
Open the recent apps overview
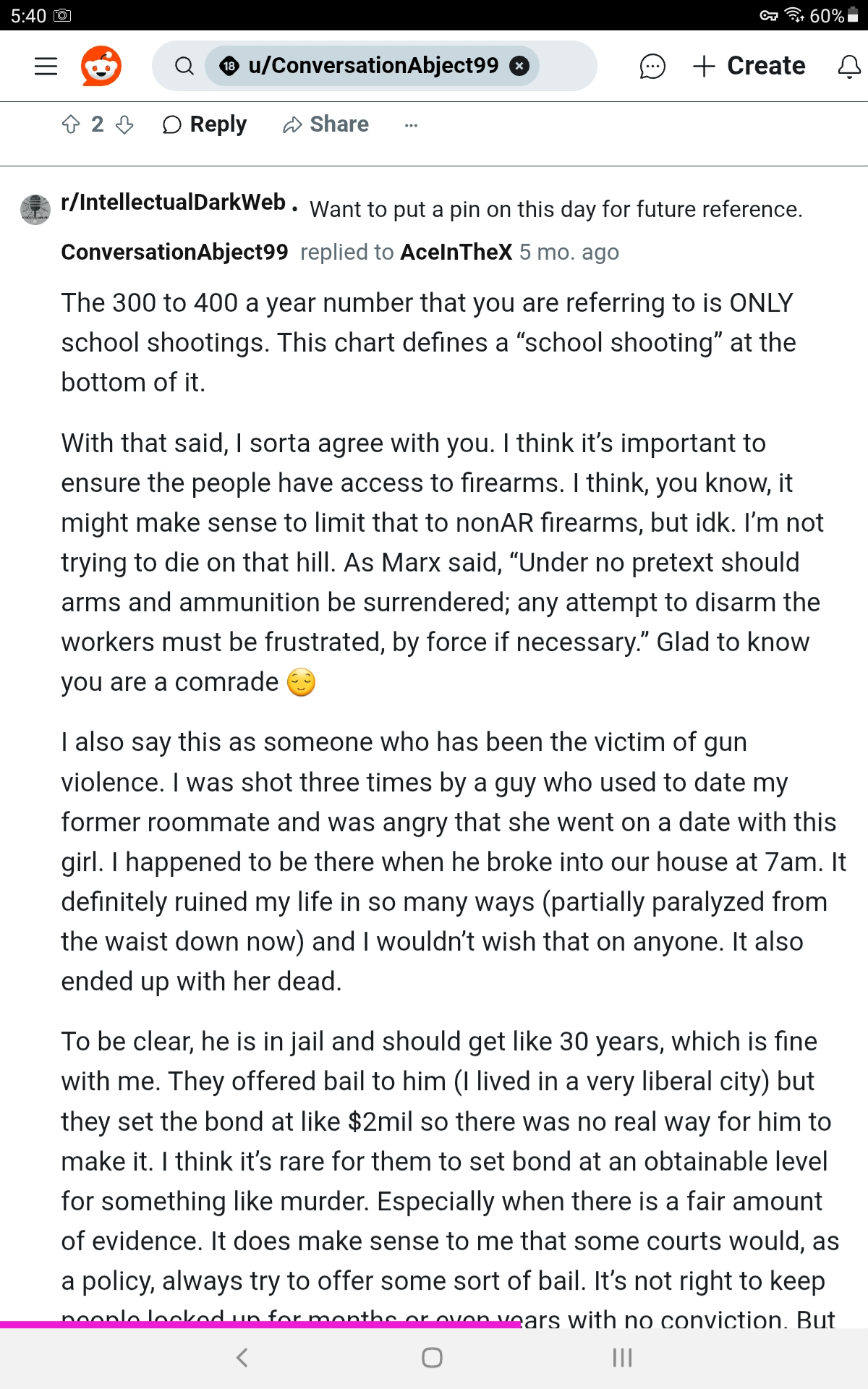tap(622, 1357)
